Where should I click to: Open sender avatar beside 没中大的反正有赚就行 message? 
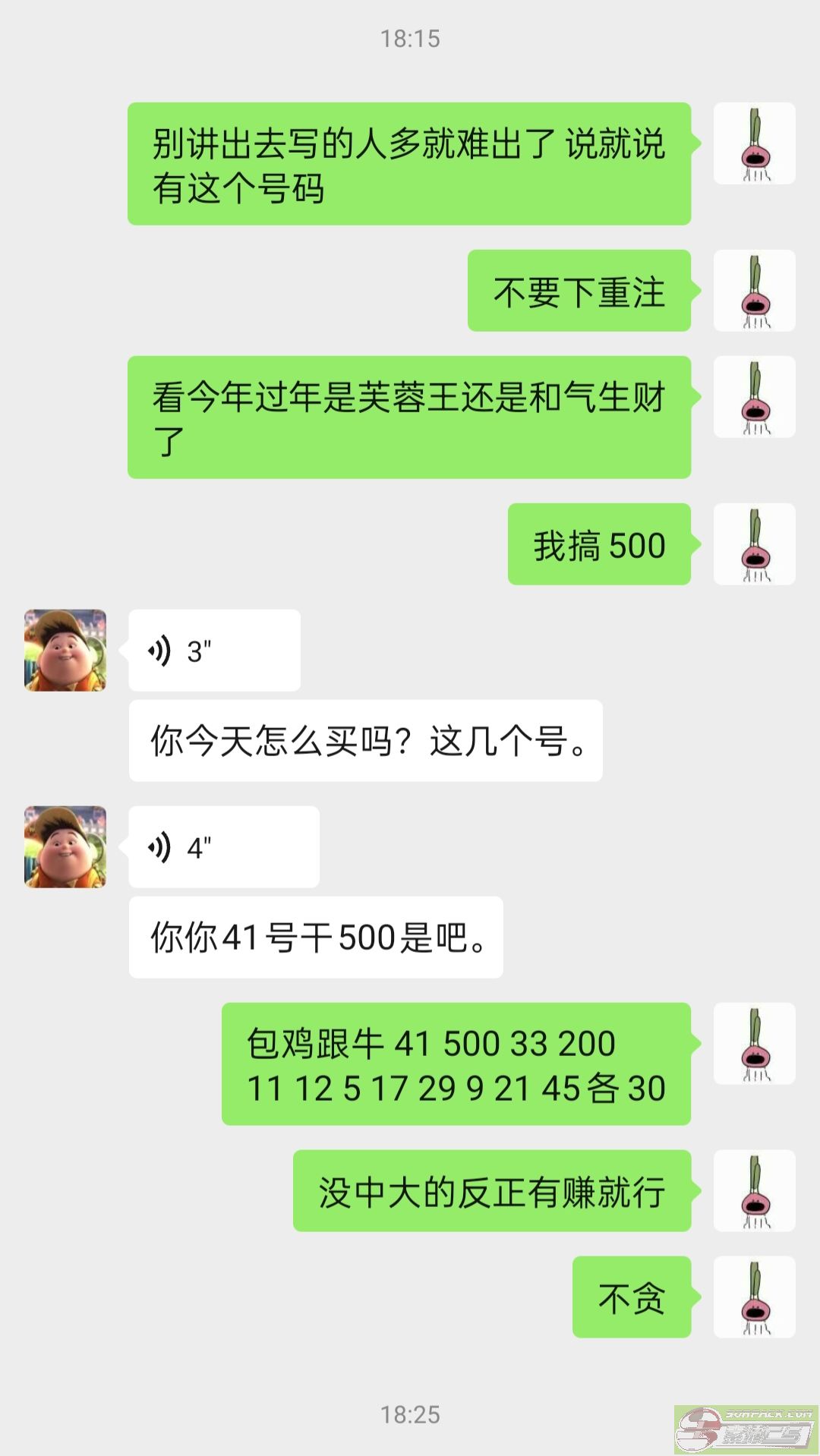click(x=754, y=1191)
